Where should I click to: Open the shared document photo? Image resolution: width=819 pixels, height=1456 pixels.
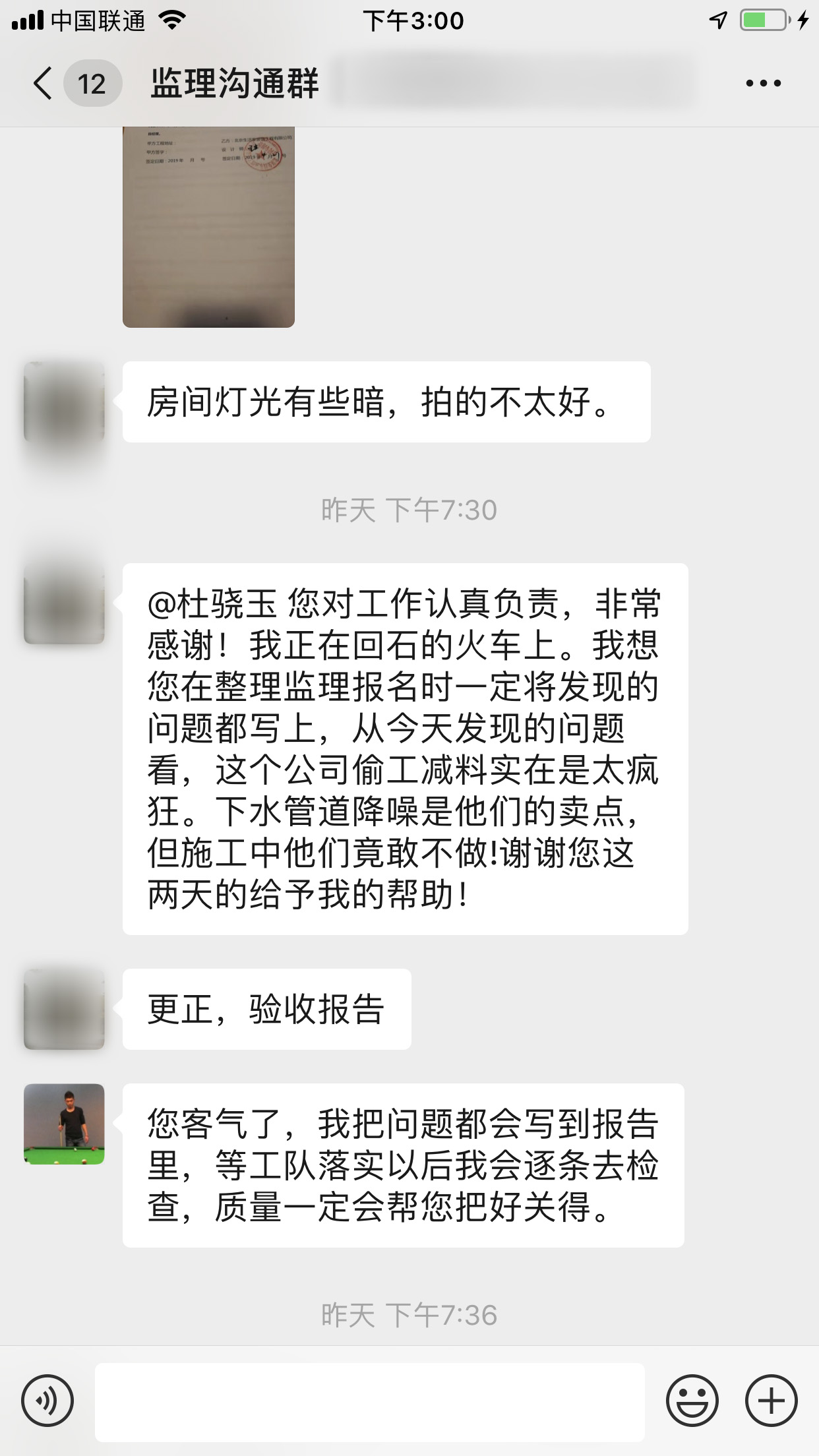[208, 227]
